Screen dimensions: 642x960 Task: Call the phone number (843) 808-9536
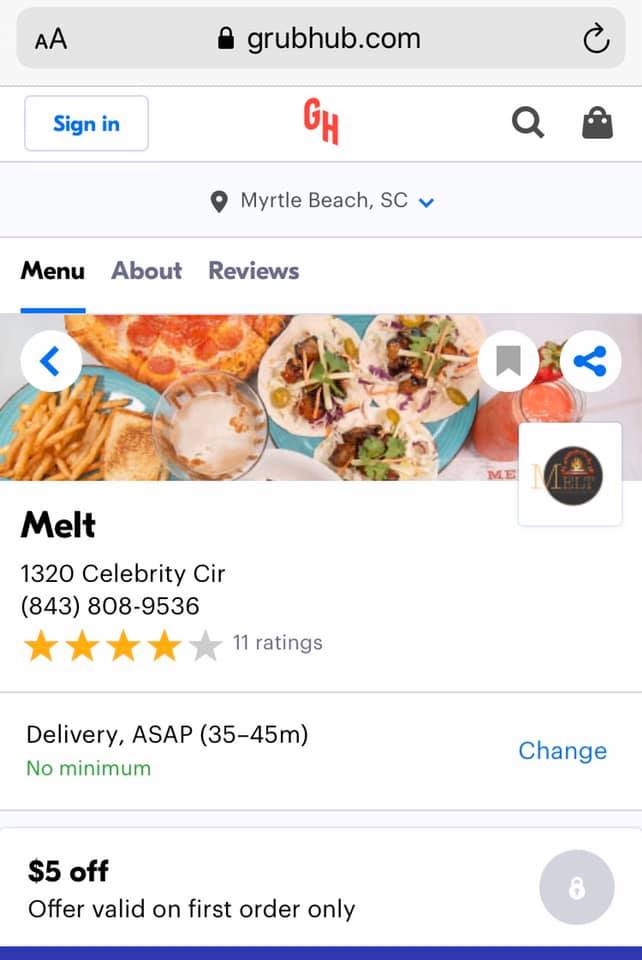pyautogui.click(x=110, y=606)
